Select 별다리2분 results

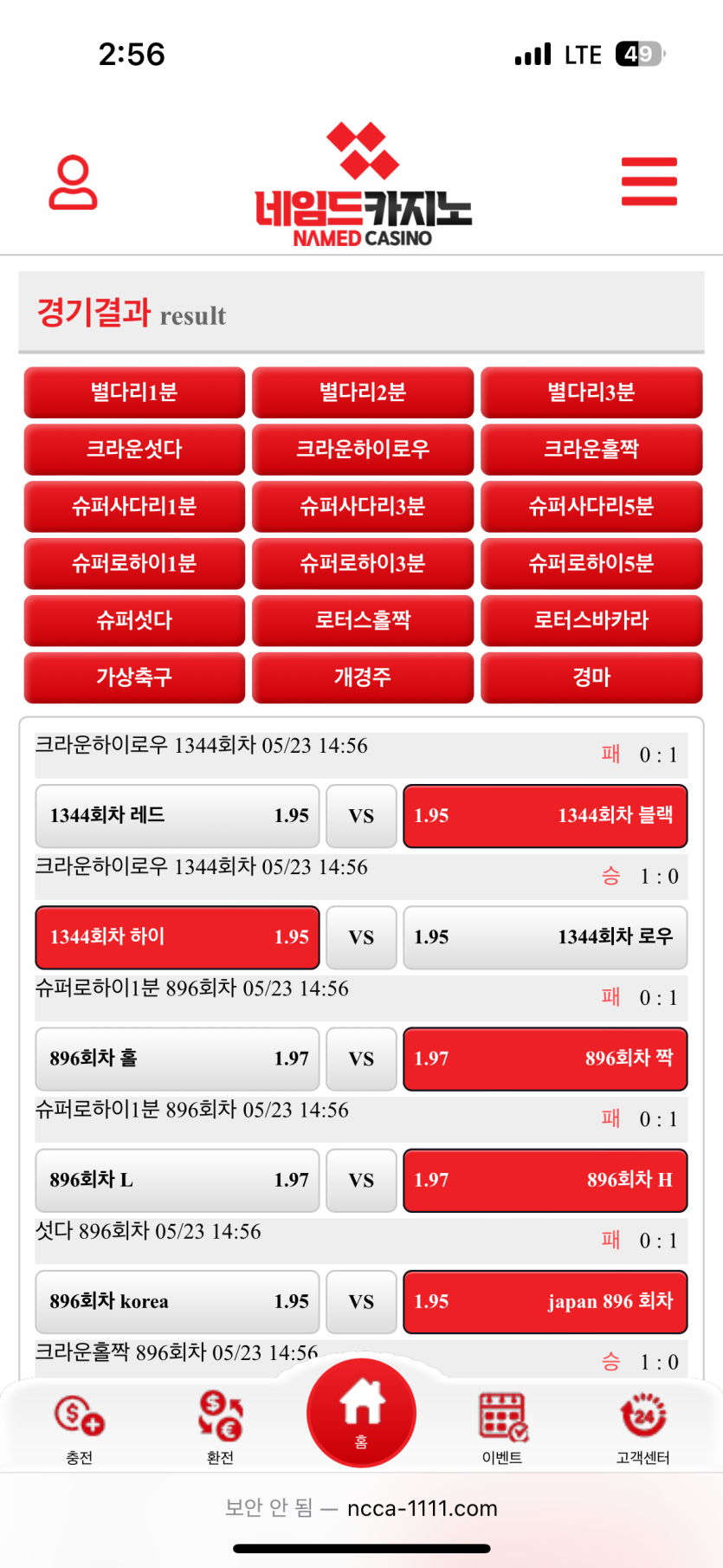pos(362,392)
